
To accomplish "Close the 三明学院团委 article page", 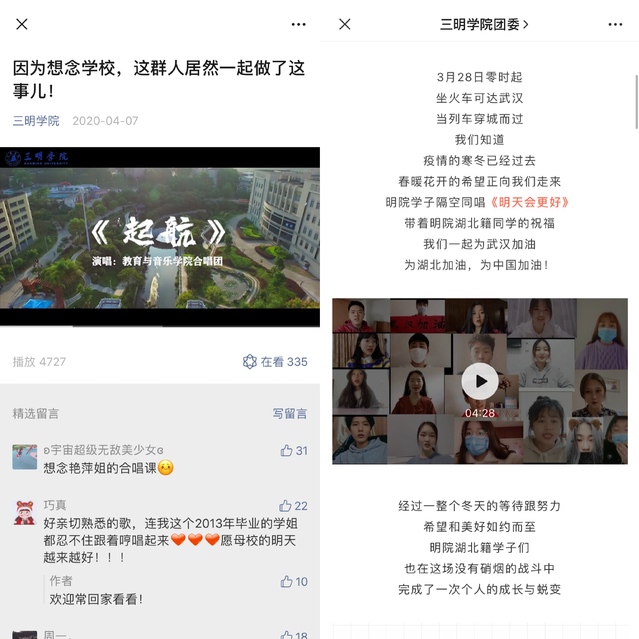I will [344, 24].
